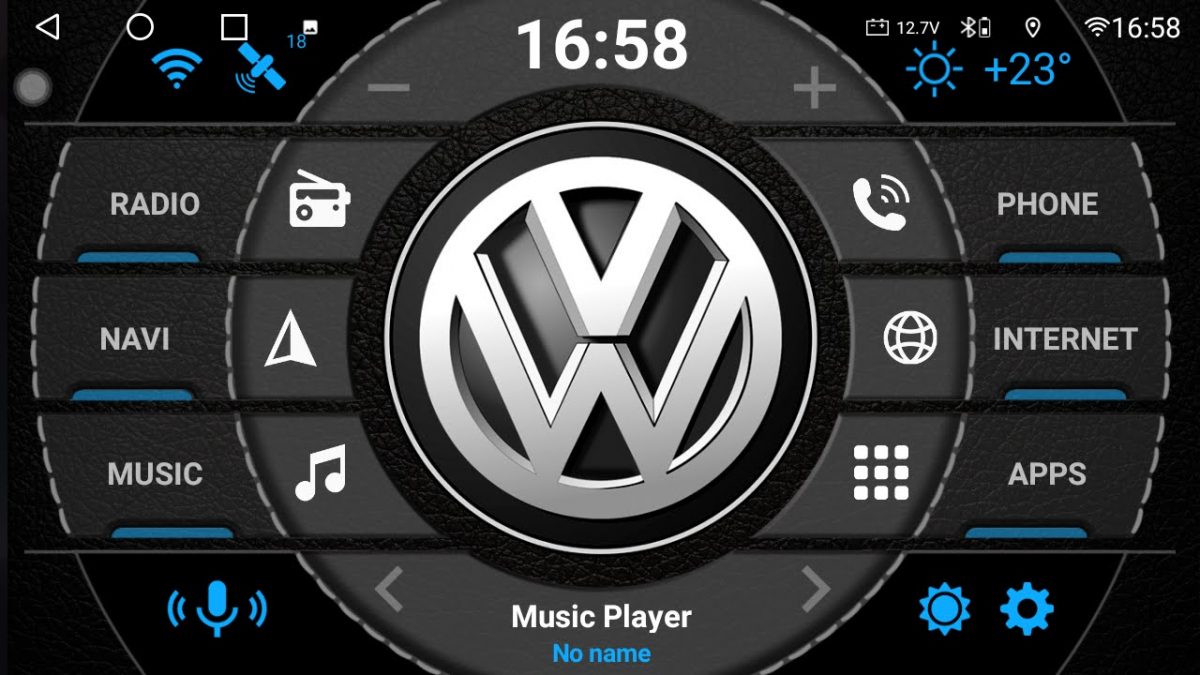Tap the minus volume button
Image resolution: width=1200 pixels, height=675 pixels.
tap(388, 88)
